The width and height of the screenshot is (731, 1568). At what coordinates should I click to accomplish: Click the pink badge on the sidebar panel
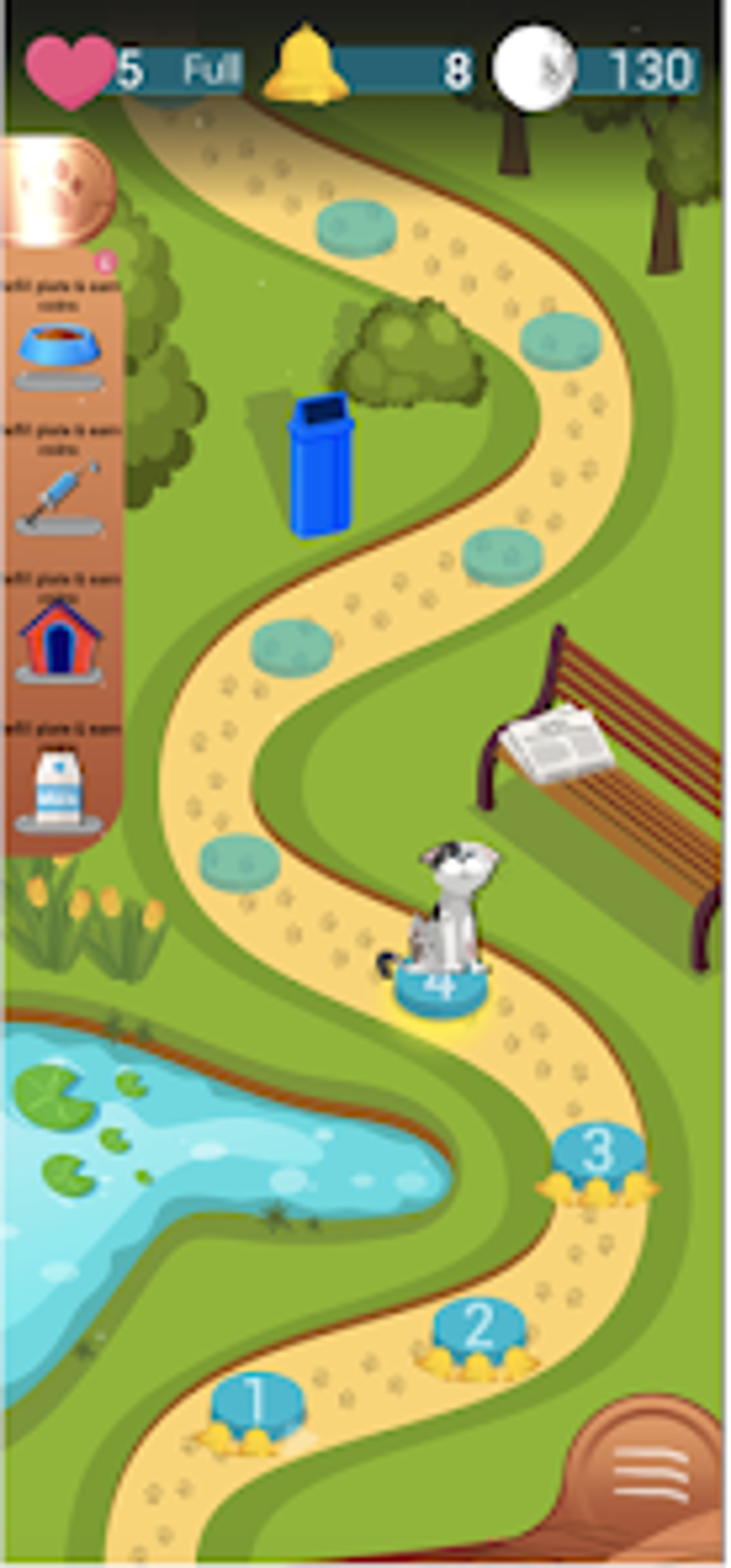click(106, 263)
